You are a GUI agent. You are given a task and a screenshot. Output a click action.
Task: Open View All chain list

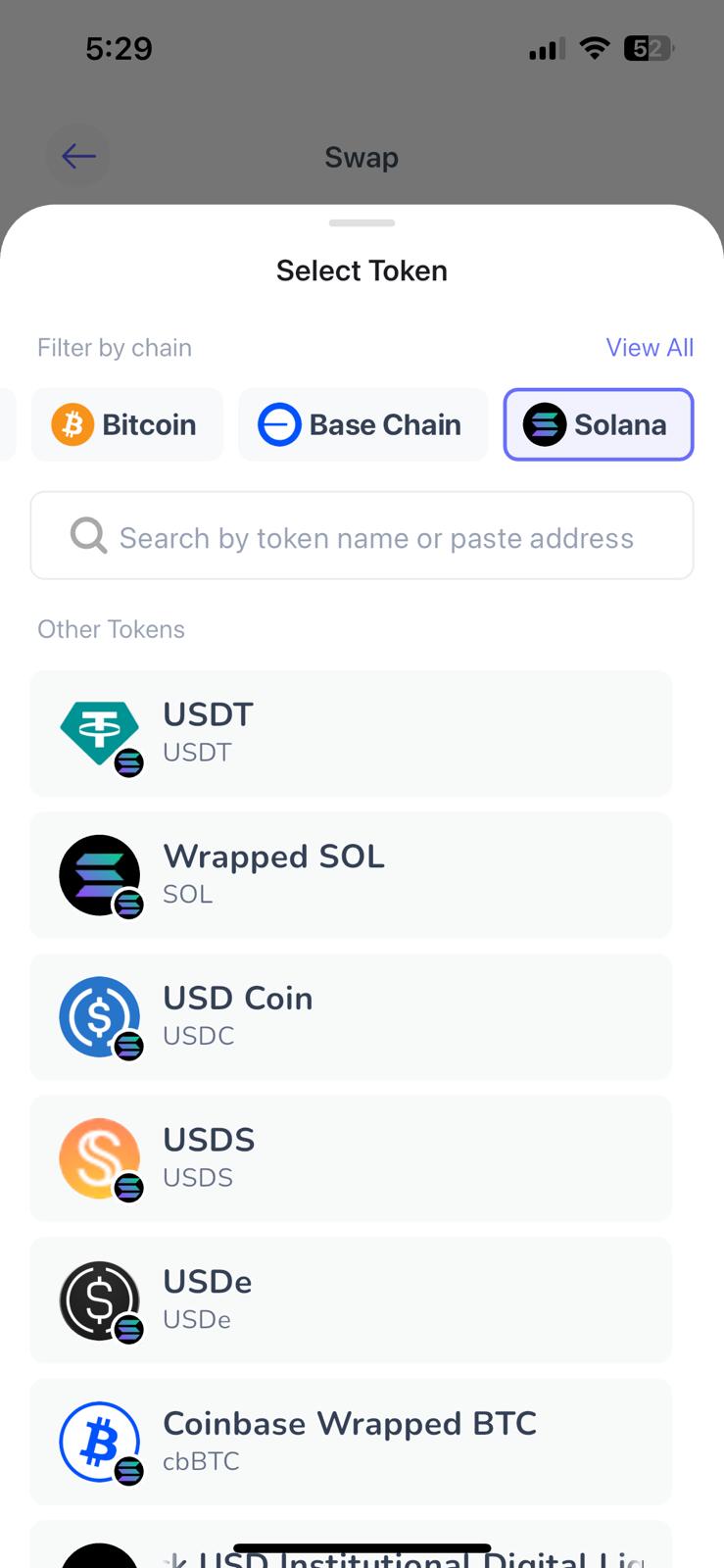pyautogui.click(x=650, y=347)
